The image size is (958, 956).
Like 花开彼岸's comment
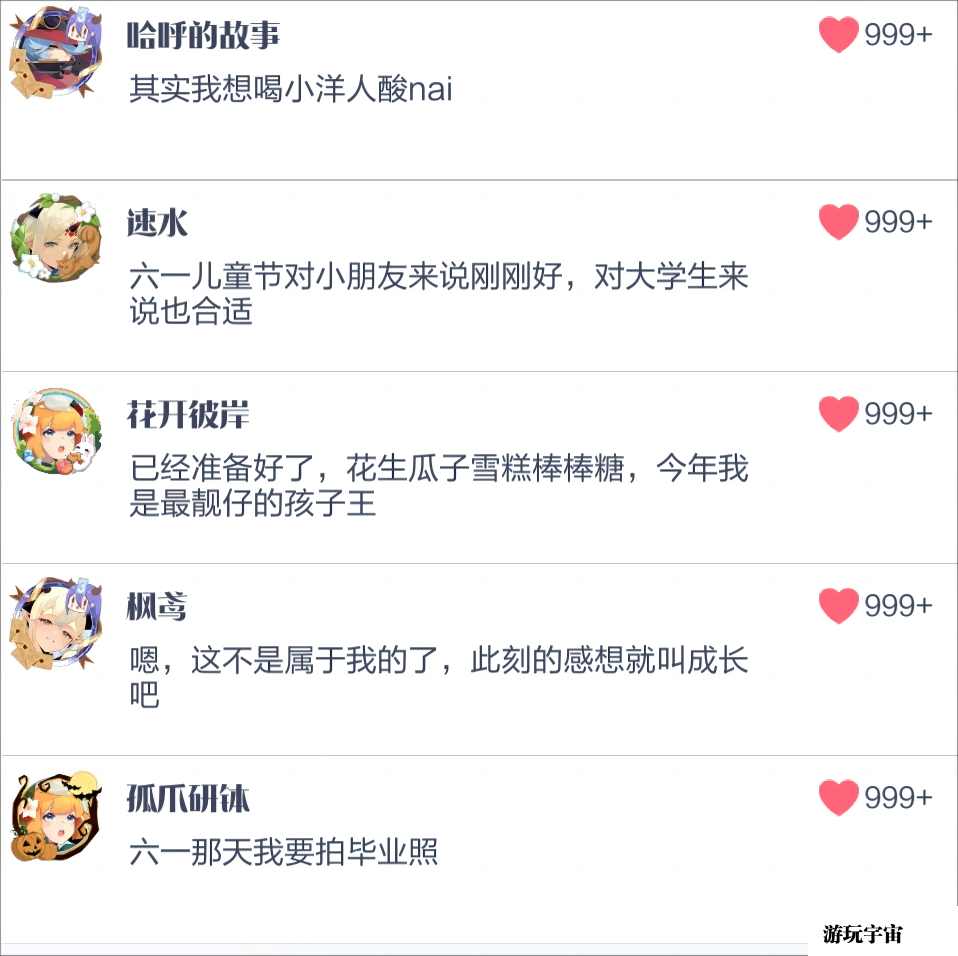tap(838, 413)
